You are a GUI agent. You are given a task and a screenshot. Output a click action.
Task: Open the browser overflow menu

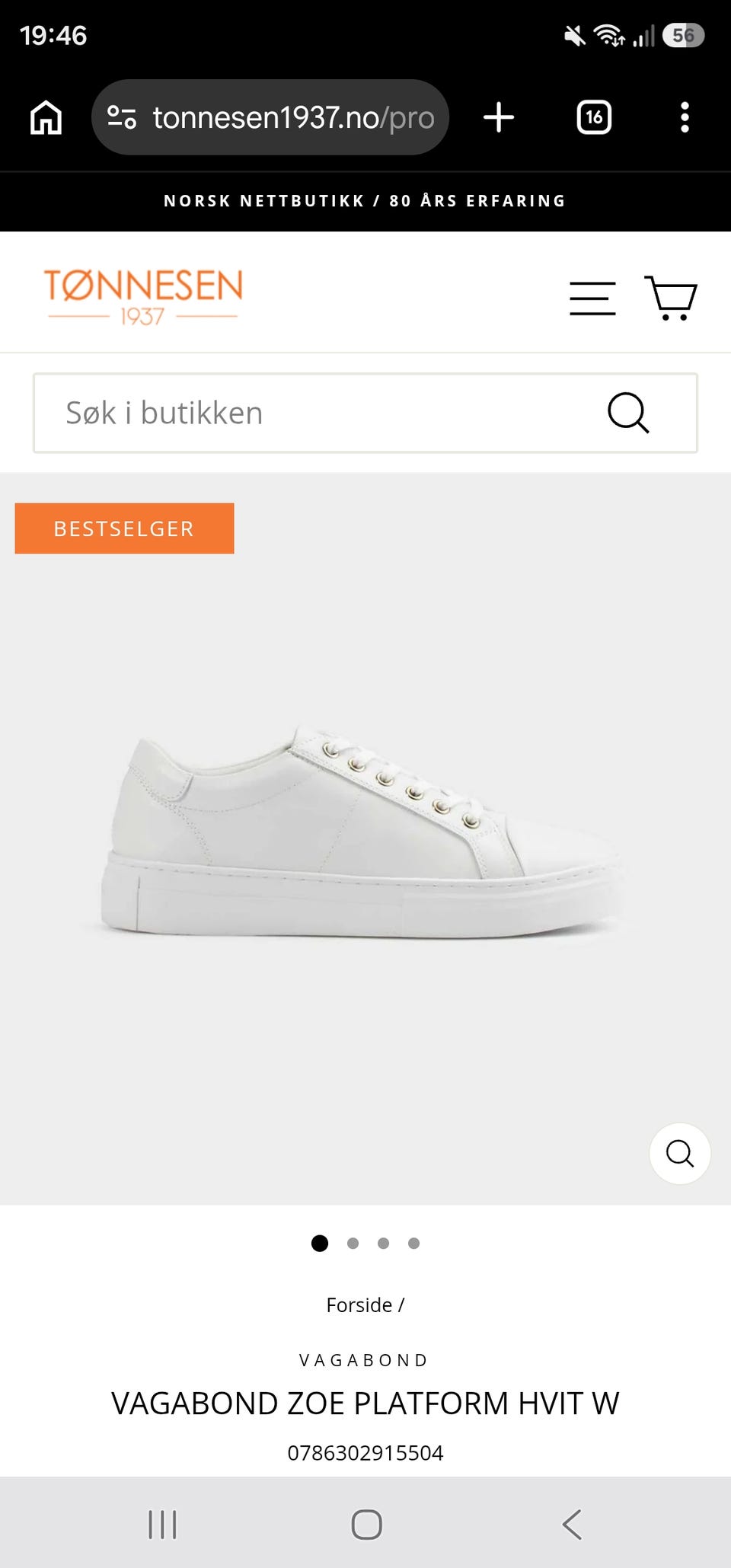[x=685, y=117]
